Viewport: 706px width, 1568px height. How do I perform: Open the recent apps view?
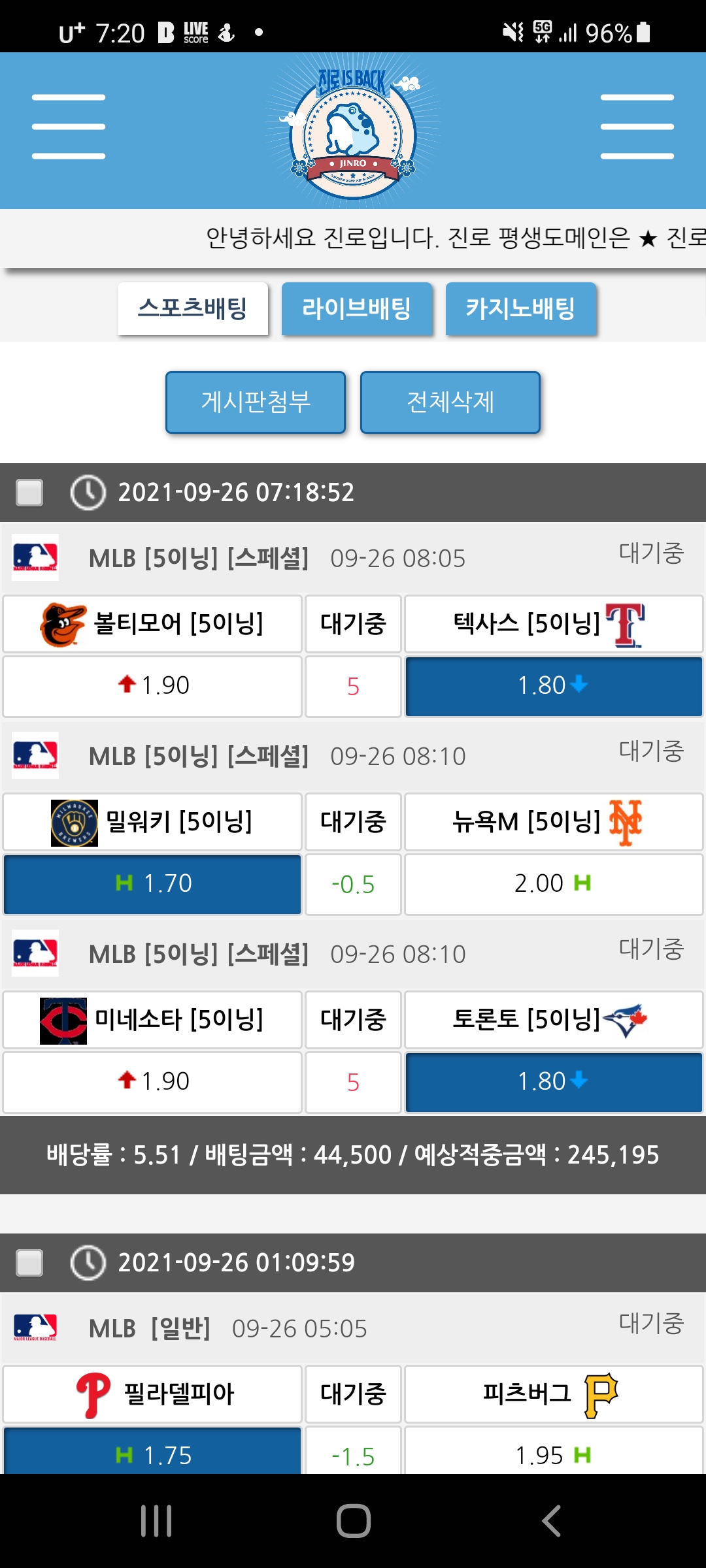156,1520
